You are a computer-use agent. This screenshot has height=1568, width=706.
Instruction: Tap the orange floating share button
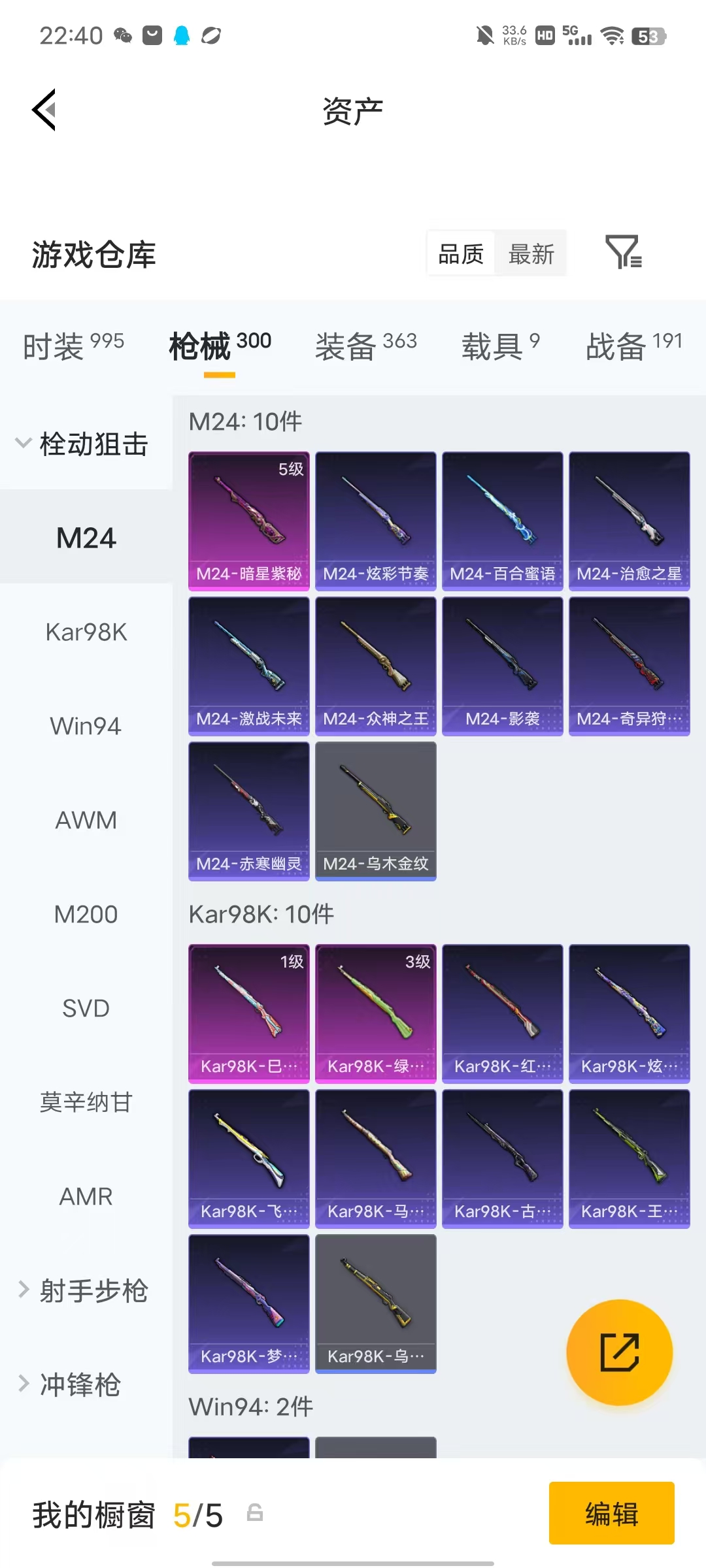point(620,1352)
